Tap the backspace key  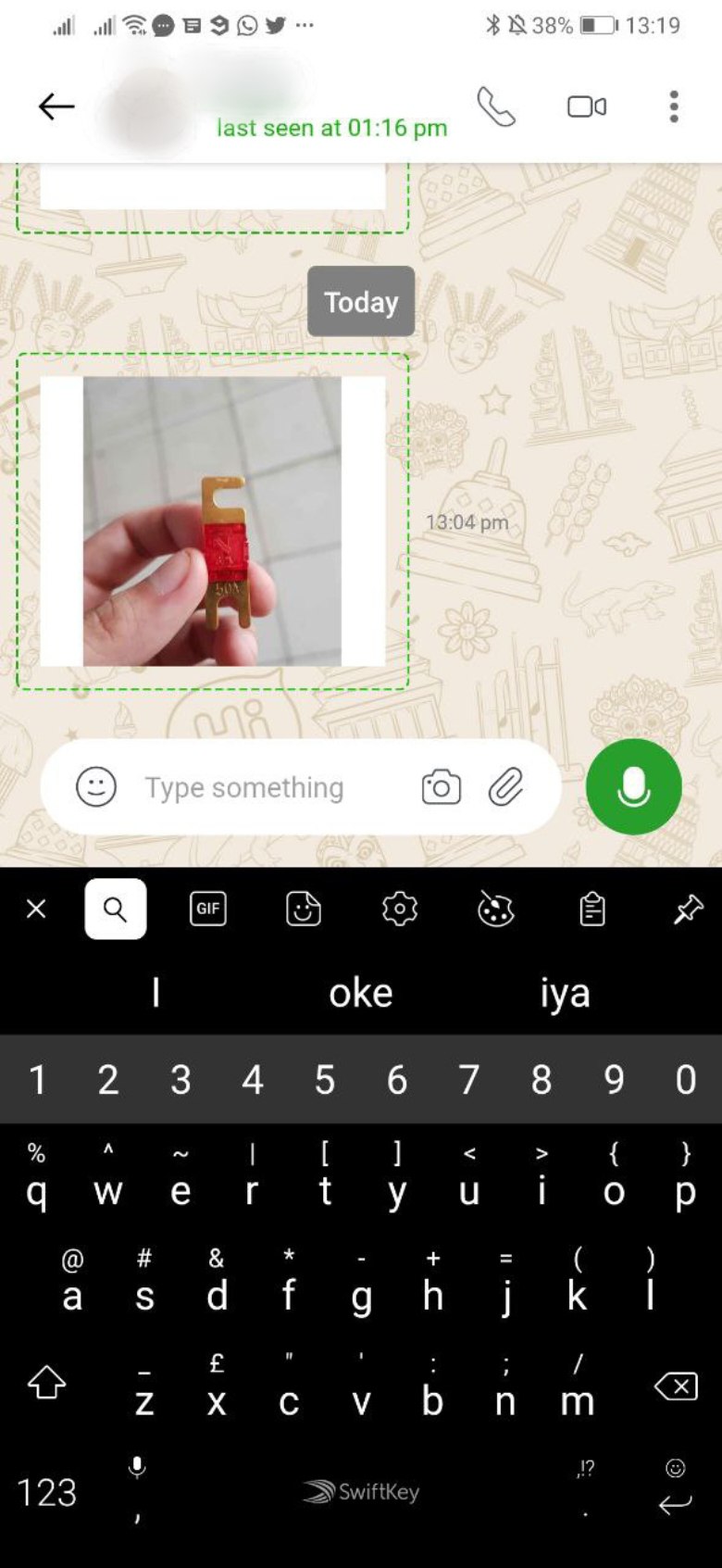(676, 1386)
